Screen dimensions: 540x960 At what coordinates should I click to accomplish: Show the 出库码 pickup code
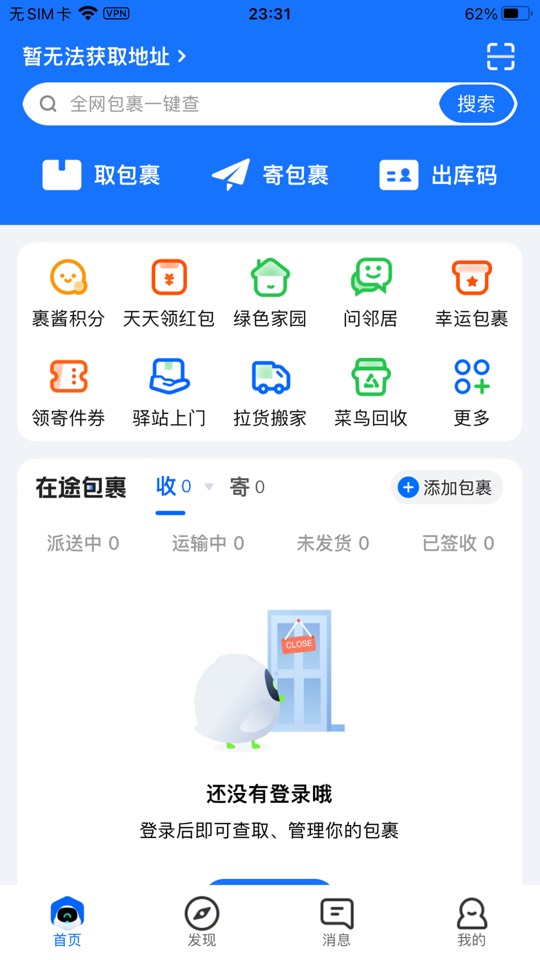438,175
